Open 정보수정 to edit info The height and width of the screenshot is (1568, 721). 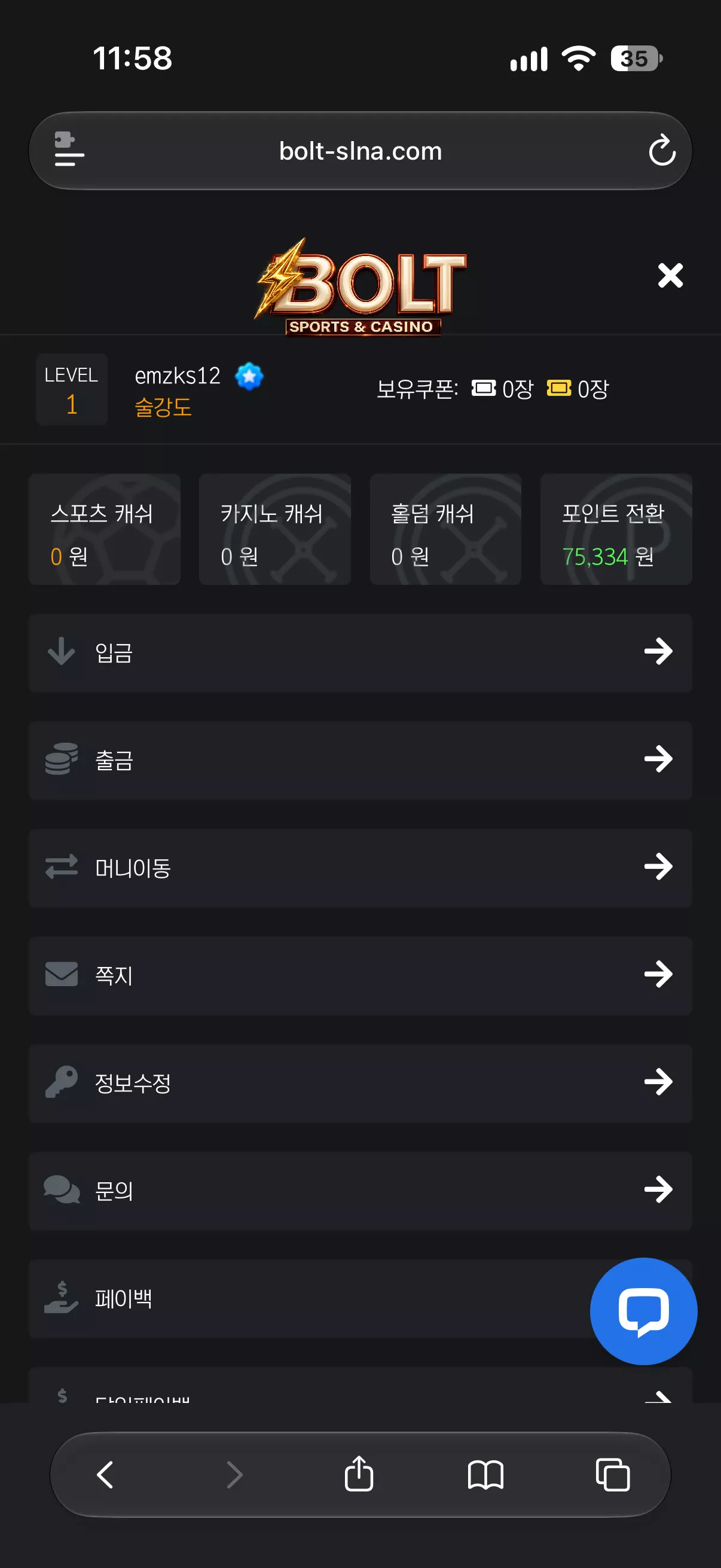(360, 1083)
